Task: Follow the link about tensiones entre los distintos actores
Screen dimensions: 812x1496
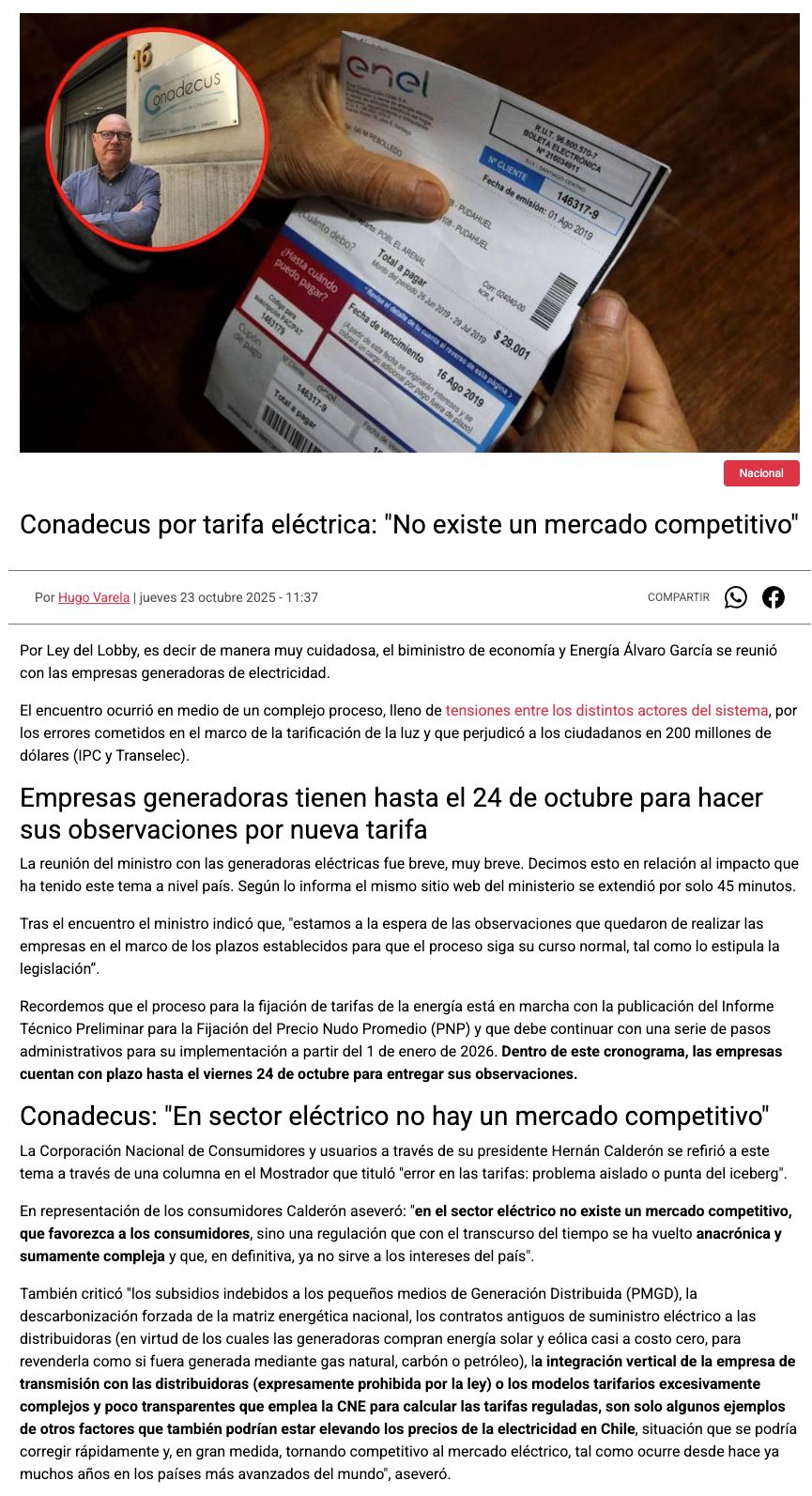Action: (x=606, y=711)
